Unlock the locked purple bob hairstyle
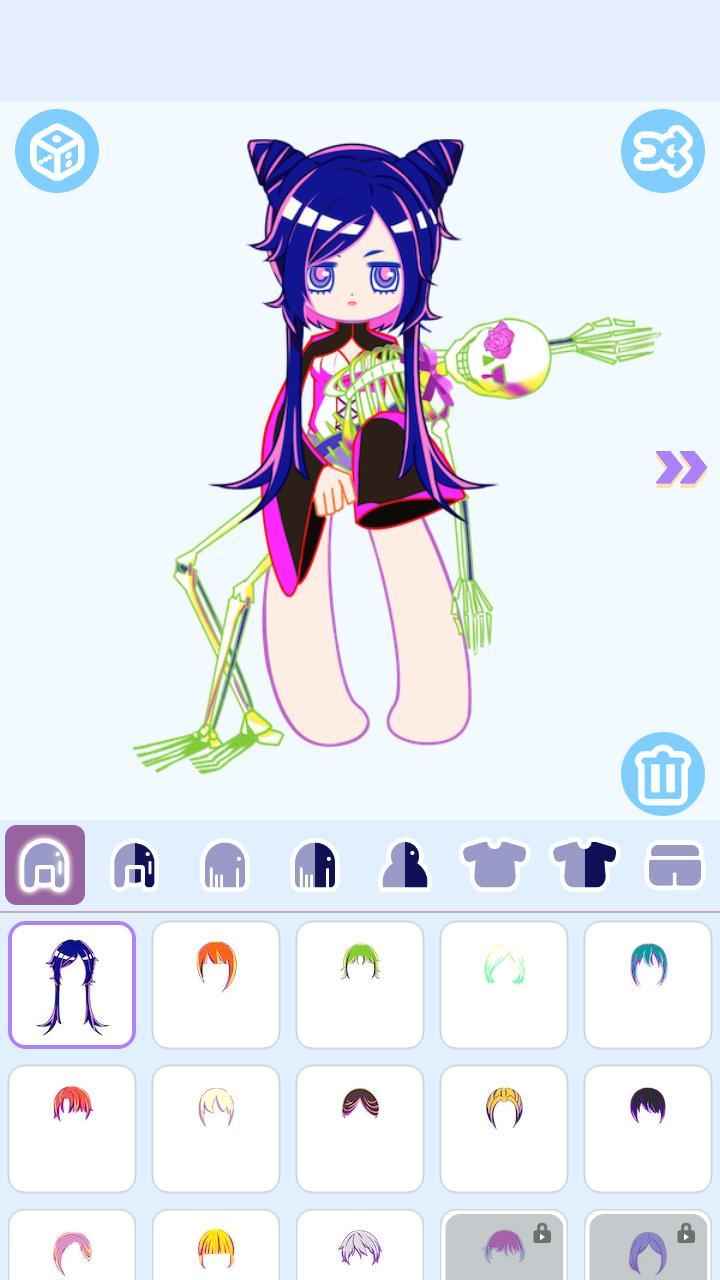Viewport: 720px width, 1280px height. [x=504, y=1245]
